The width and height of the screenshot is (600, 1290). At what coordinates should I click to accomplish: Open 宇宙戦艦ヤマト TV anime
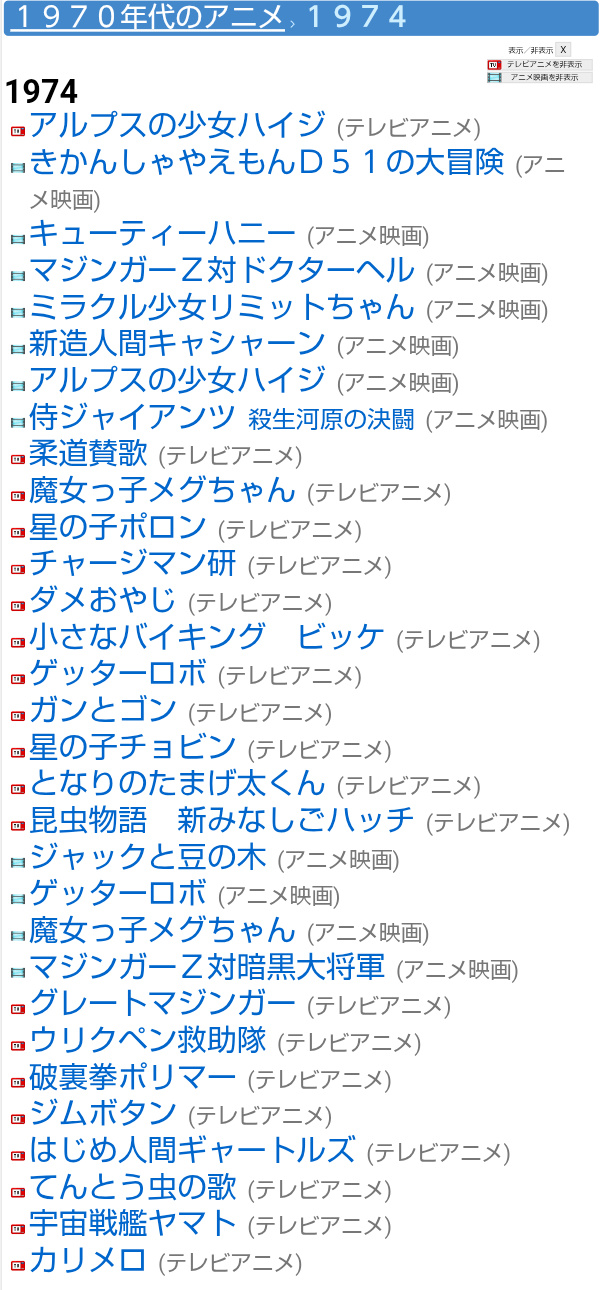tap(133, 1223)
